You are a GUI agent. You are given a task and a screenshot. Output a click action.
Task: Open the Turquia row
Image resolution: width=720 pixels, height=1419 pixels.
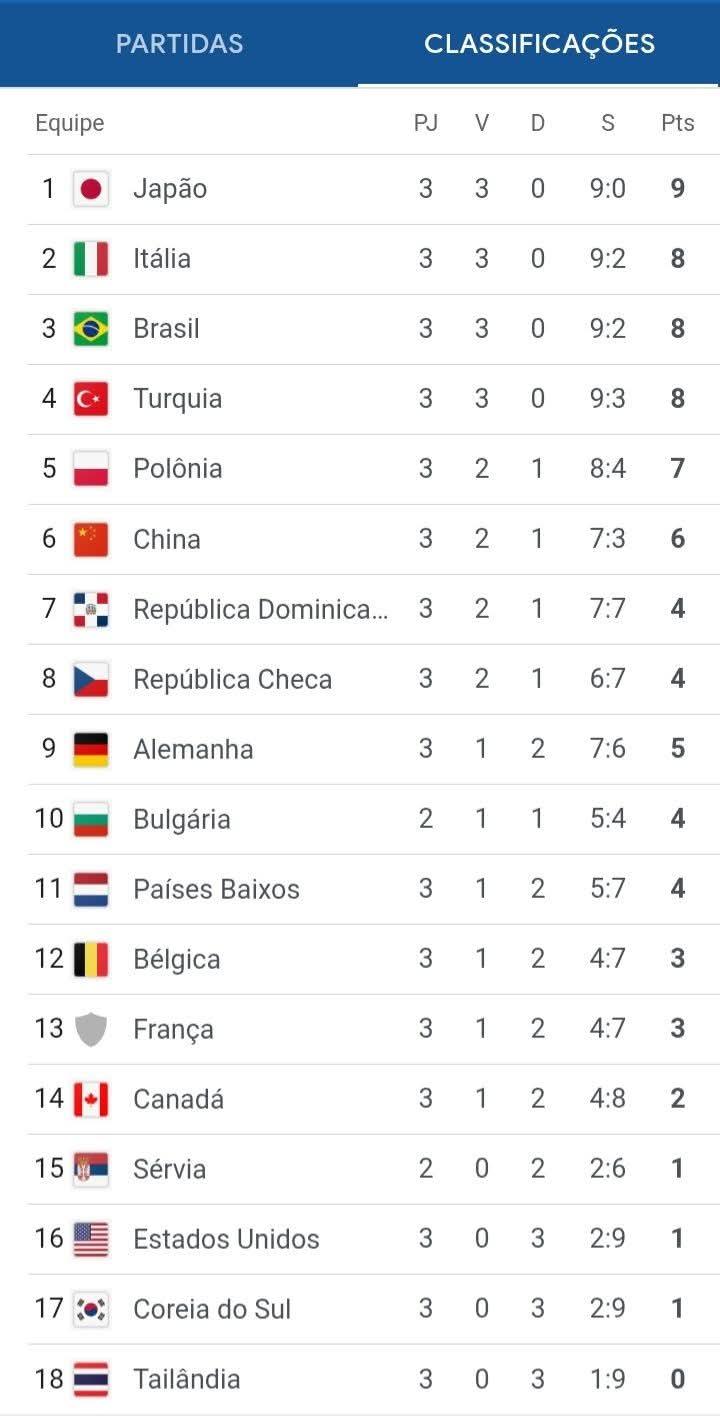360,399
